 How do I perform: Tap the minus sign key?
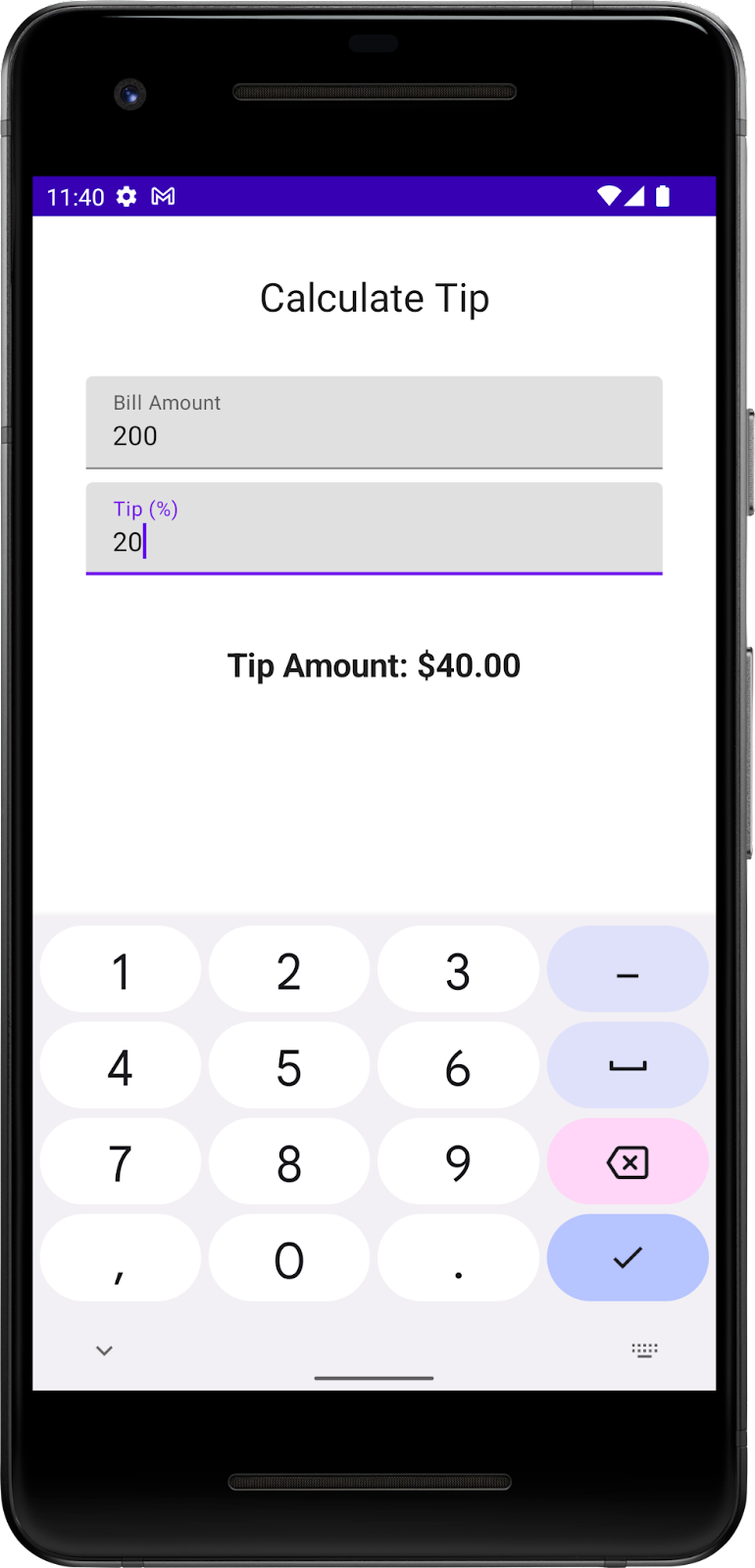[x=628, y=970]
